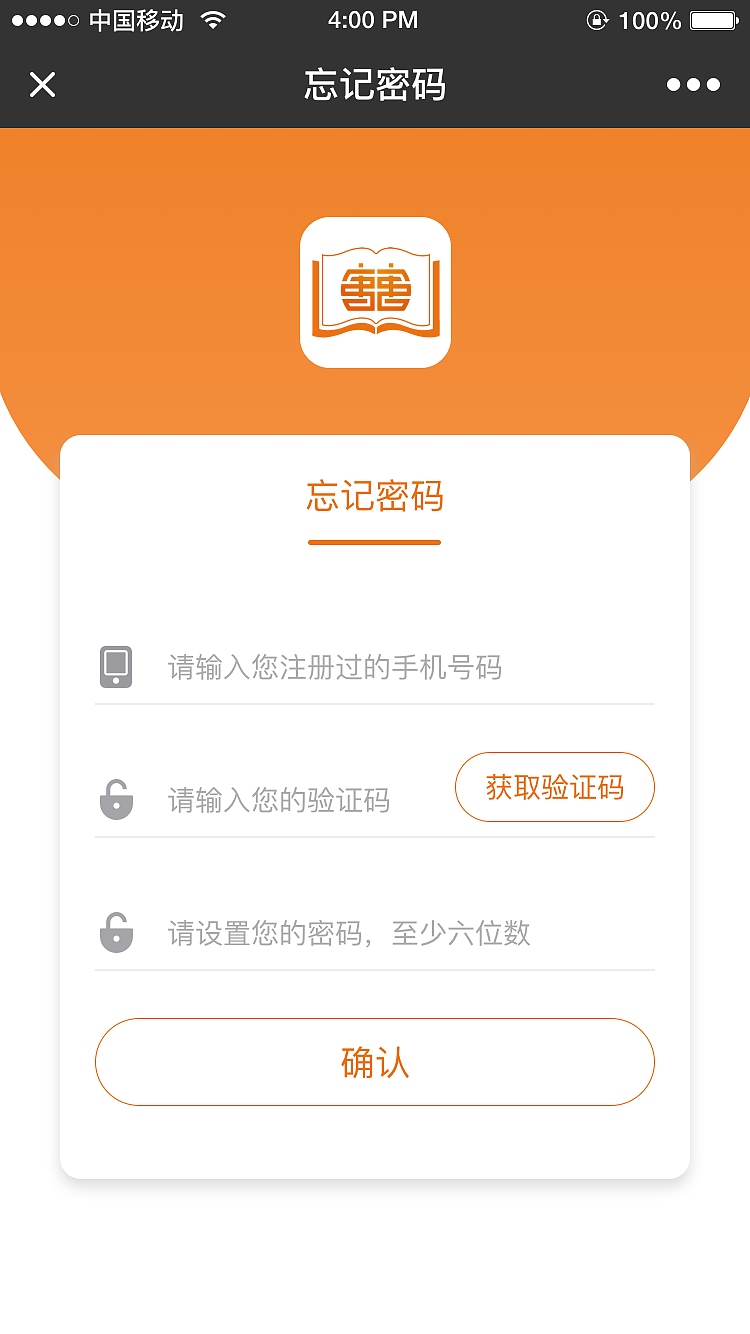
Task: Click the padlock icon next to password field
Action: [117, 933]
